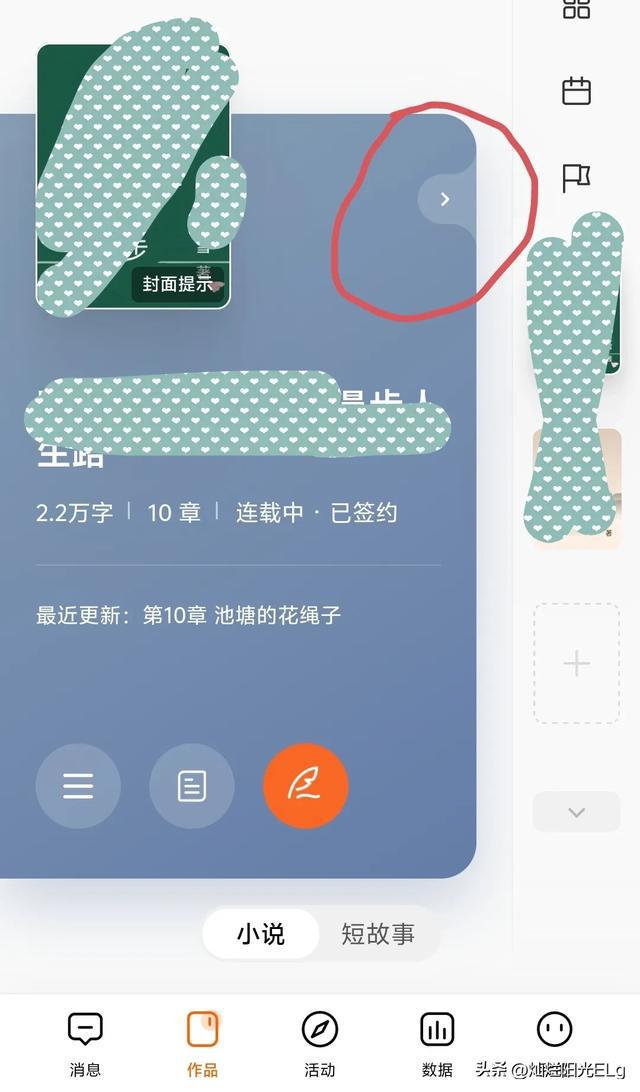This screenshot has width=640, height=1092.
Task: Open the 作品 tab
Action: coord(202,1042)
